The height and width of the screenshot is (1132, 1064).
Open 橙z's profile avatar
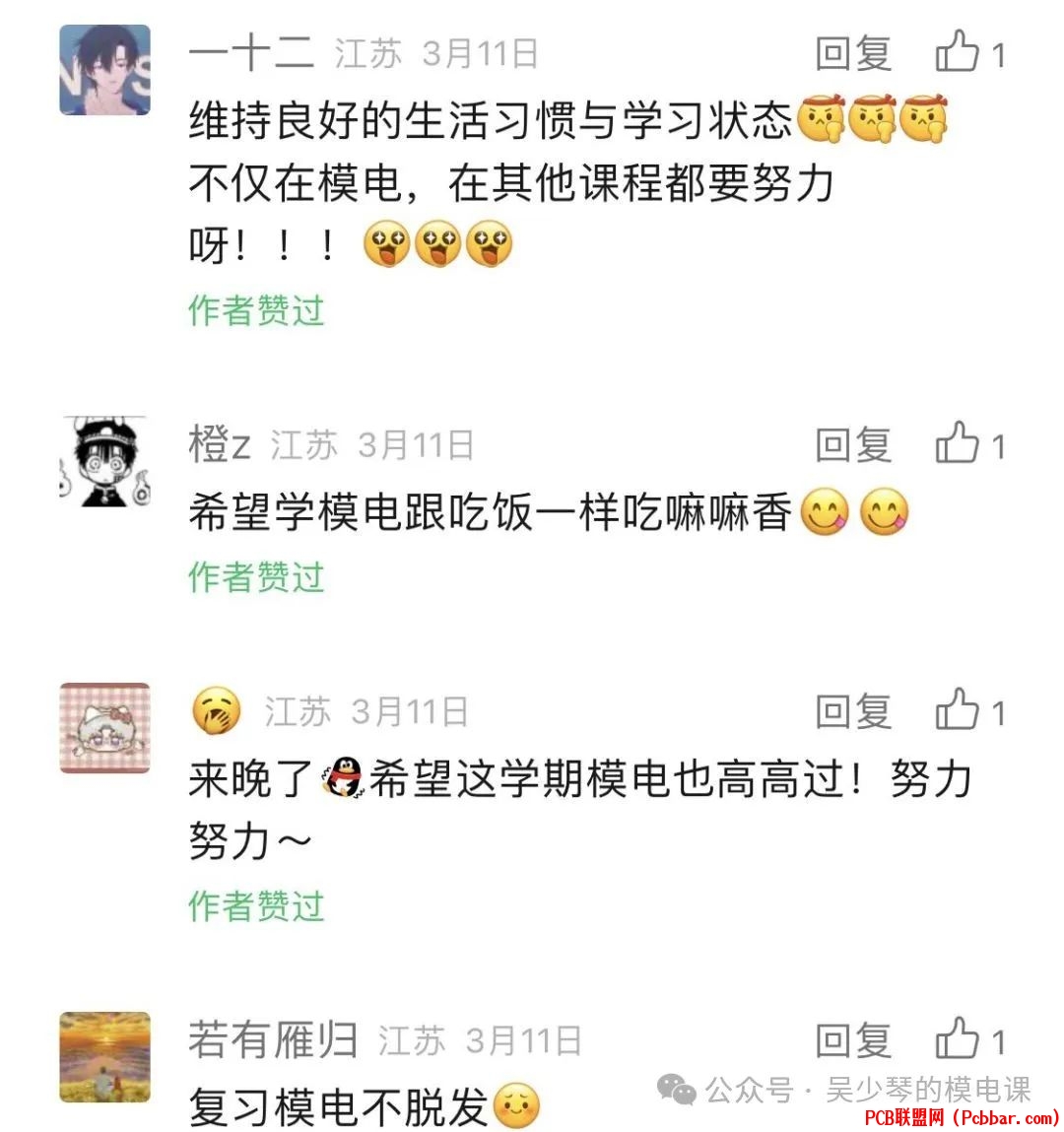[105, 461]
